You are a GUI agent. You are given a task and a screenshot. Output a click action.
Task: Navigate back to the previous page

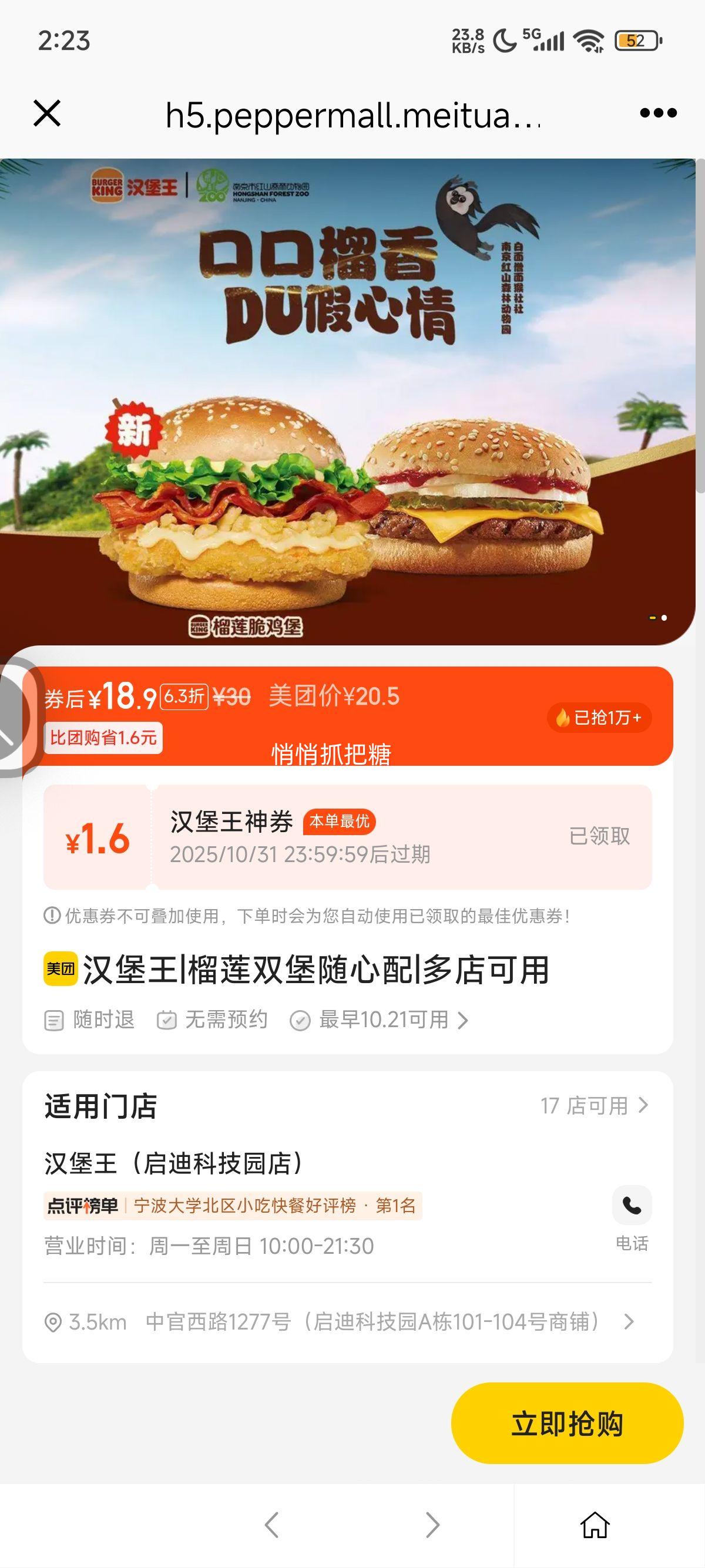click(271, 1524)
